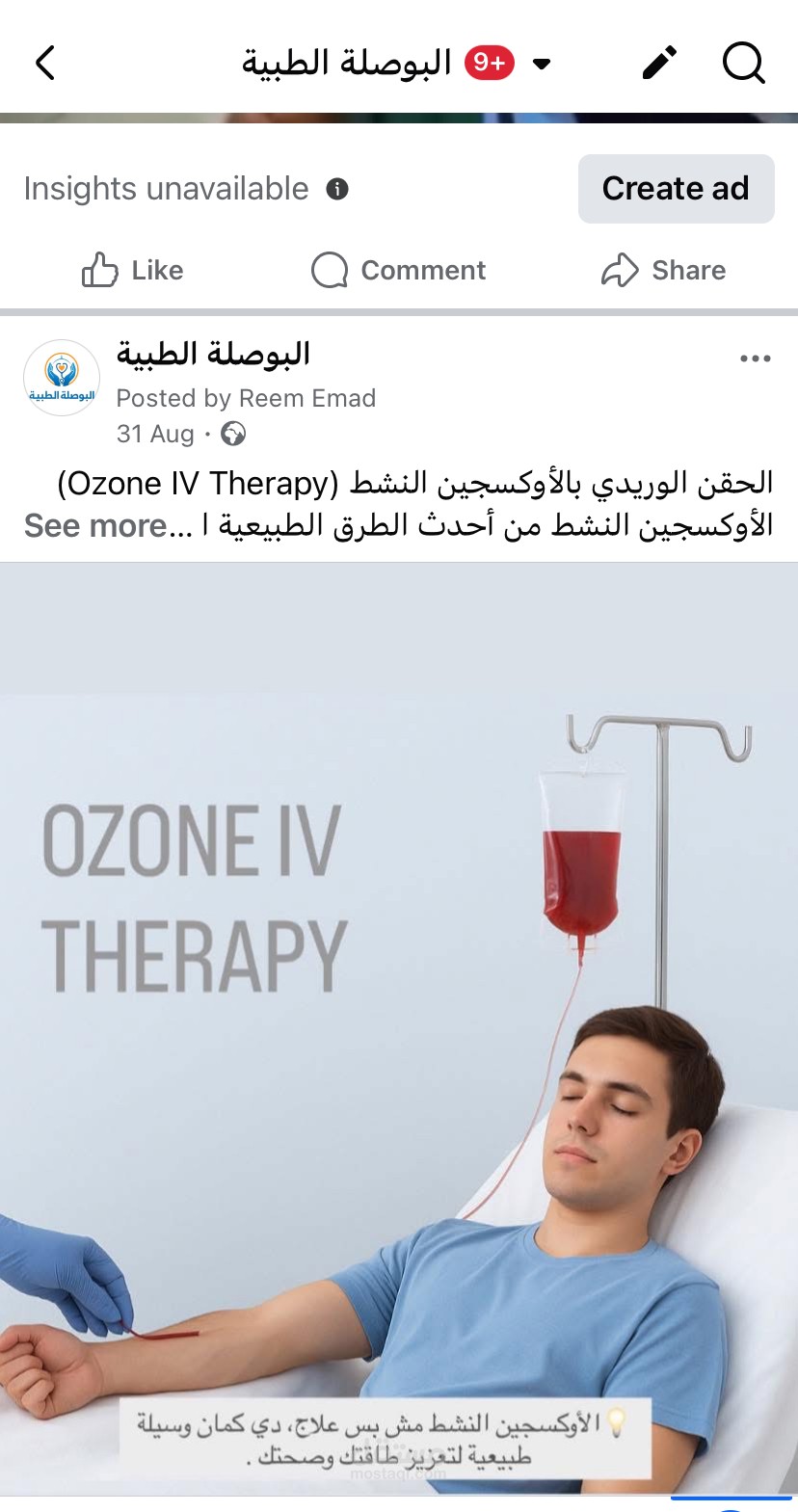Open the search magnifier icon
Image resolution: width=798 pixels, height=1512 pixels.
(743, 64)
